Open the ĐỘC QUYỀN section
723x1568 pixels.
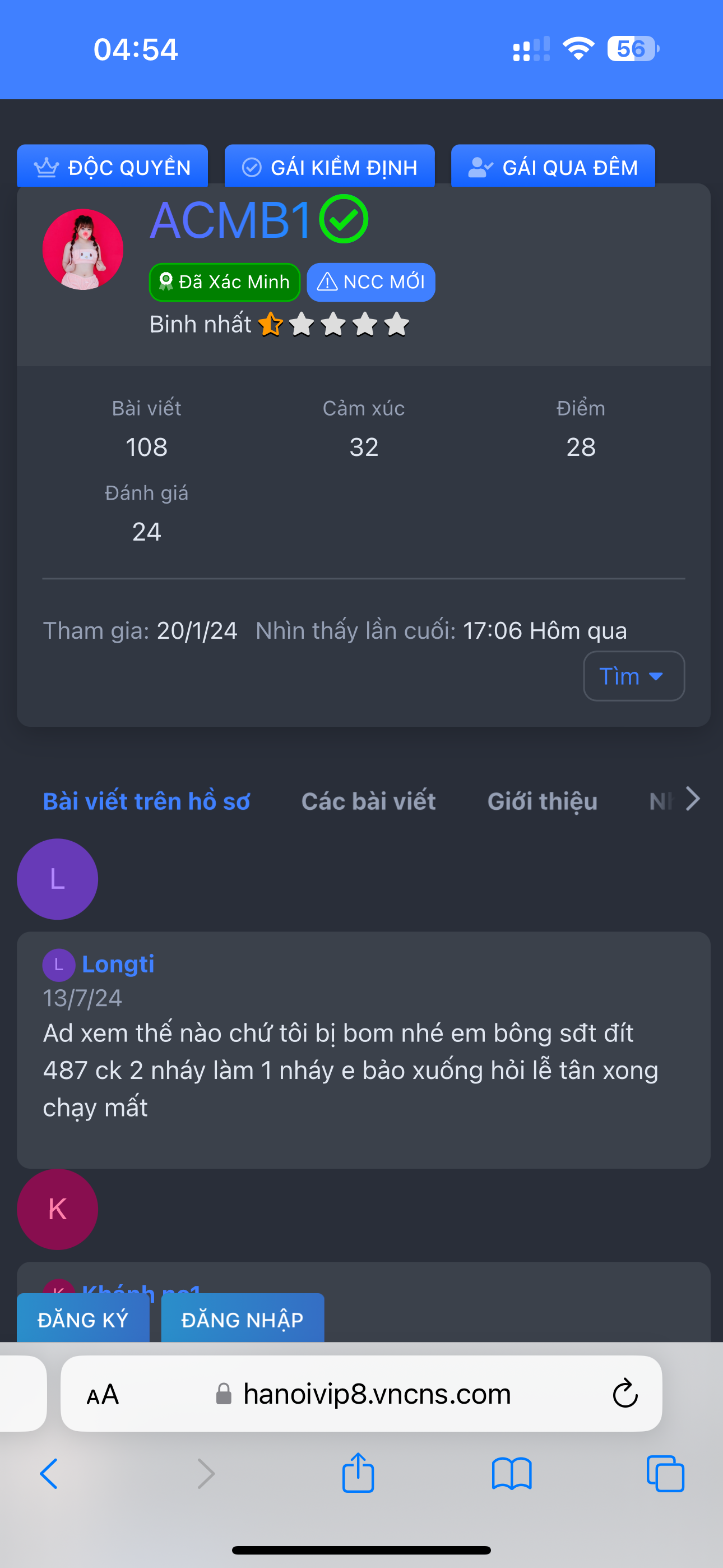(x=113, y=167)
